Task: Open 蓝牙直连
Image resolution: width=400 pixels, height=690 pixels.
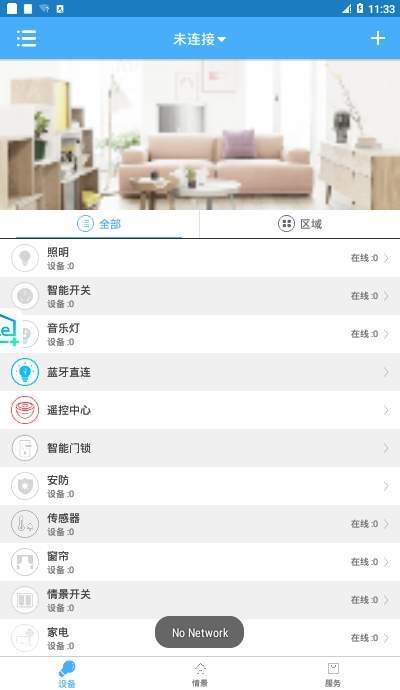Action: [200, 372]
